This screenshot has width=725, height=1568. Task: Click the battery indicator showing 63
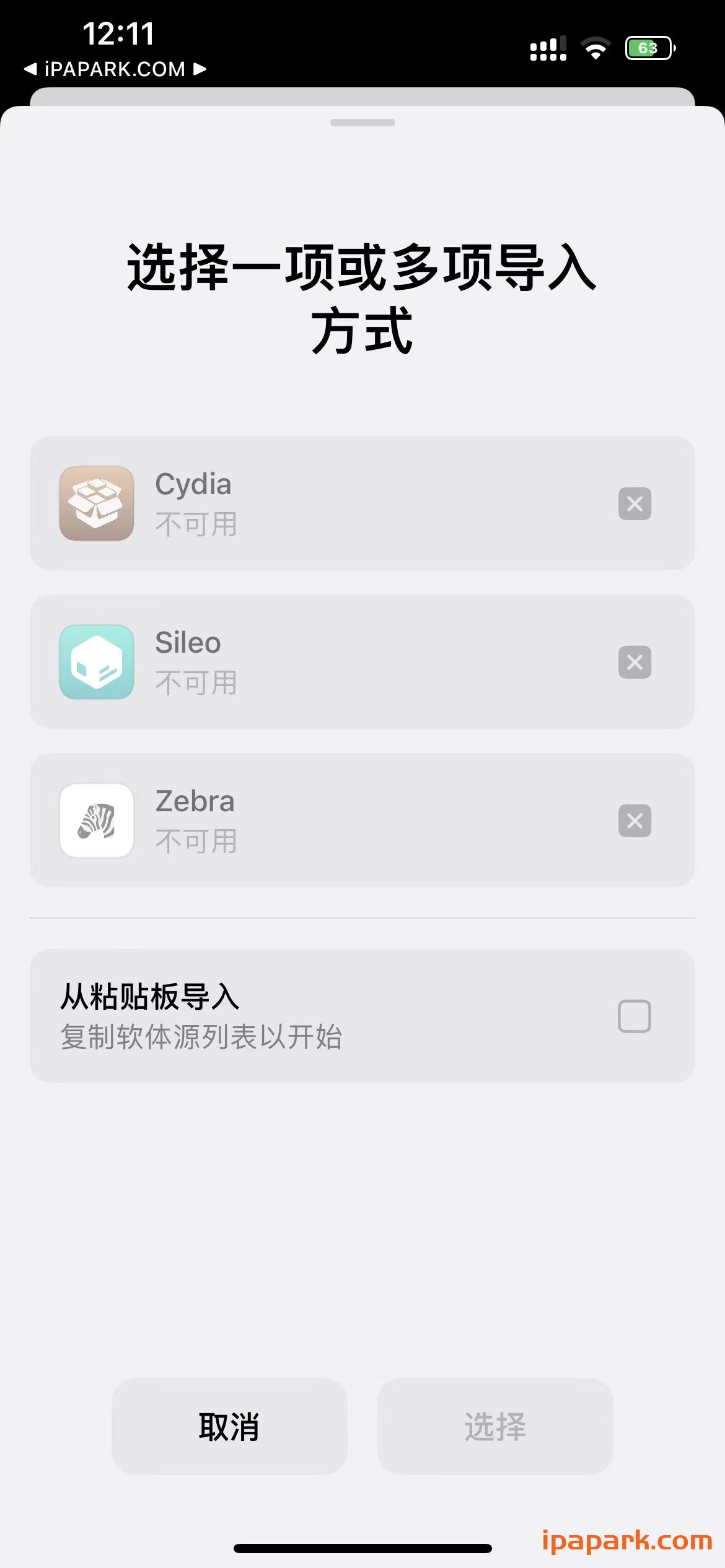[x=648, y=47]
